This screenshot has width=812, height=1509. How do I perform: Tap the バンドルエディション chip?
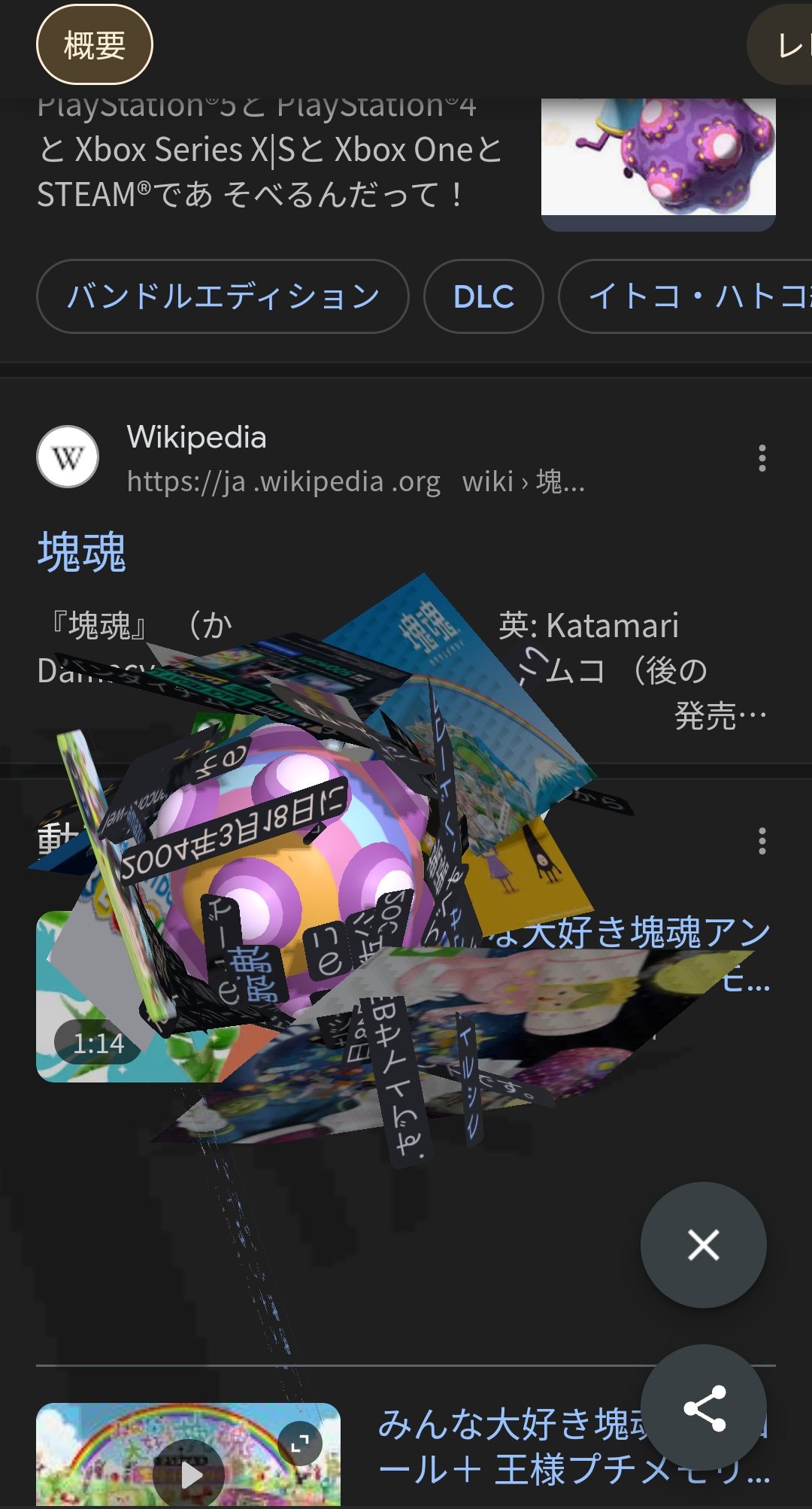pyautogui.click(x=223, y=296)
